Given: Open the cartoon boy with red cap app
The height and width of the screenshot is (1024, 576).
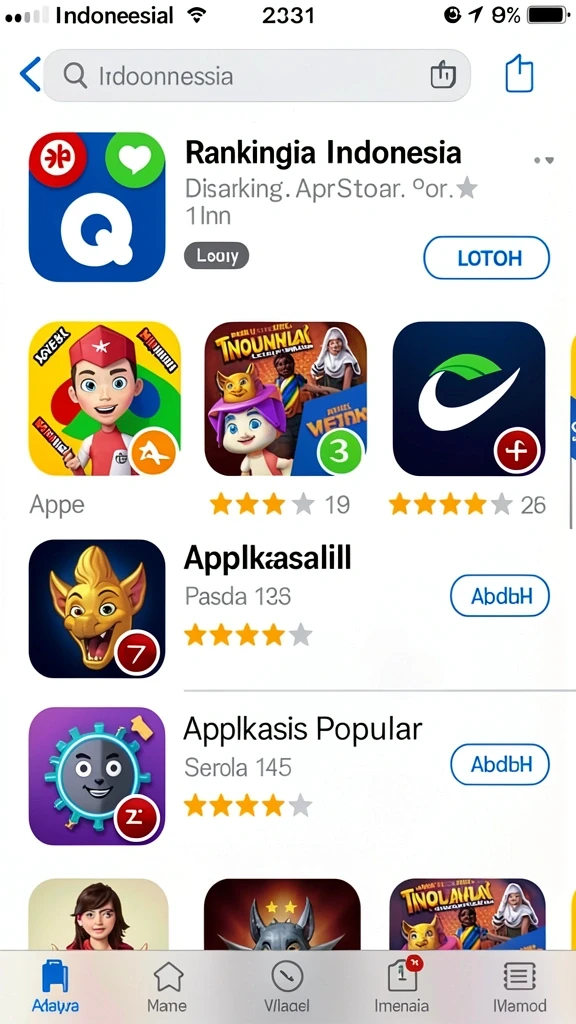Looking at the screenshot, I should [104, 398].
